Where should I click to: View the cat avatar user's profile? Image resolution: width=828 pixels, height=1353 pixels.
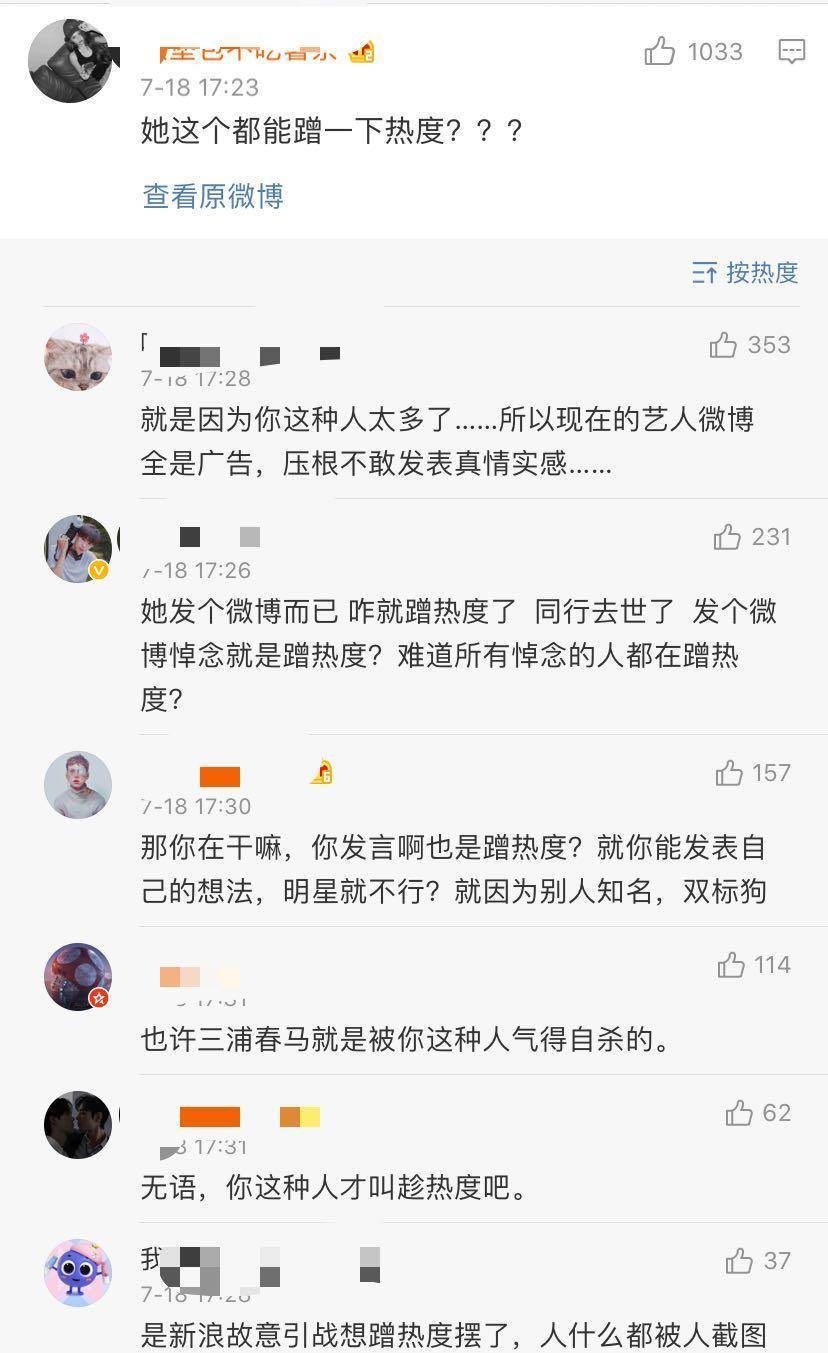point(78,357)
